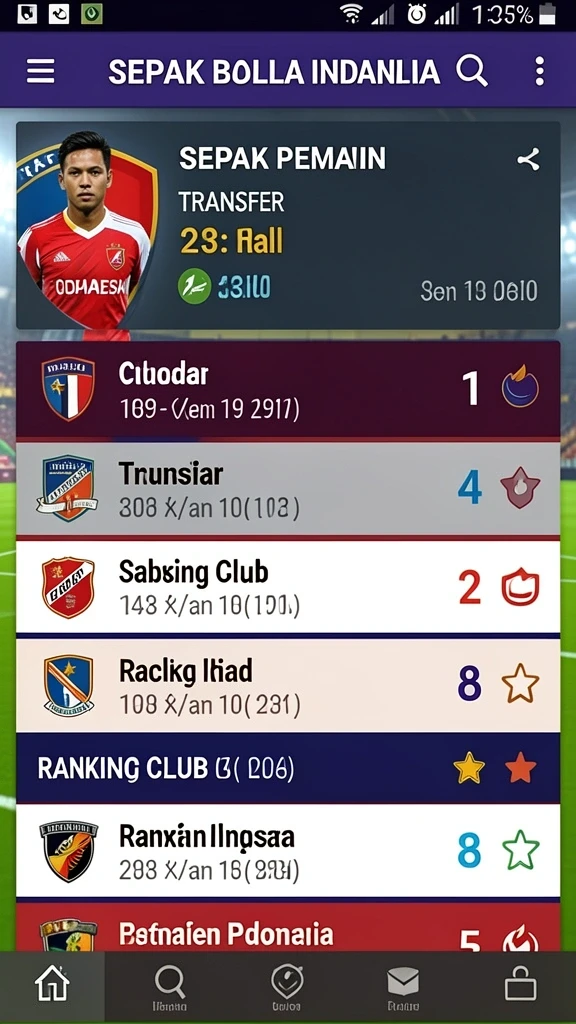The image size is (576, 1024).
Task: Share the Sepak Pemain transfer card
Action: (x=528, y=159)
